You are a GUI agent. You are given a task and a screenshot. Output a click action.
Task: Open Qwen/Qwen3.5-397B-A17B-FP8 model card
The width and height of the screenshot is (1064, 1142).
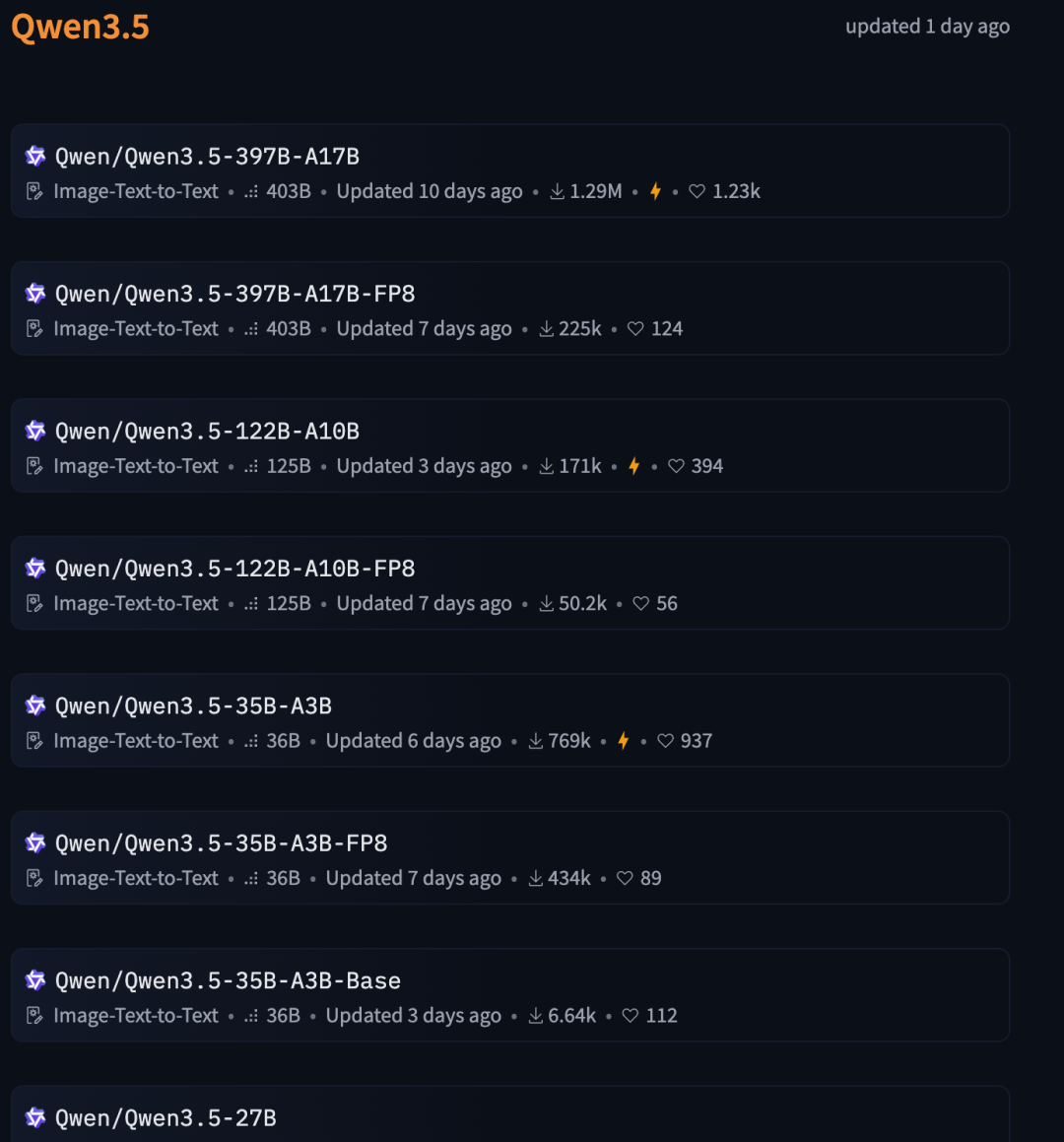click(234, 294)
